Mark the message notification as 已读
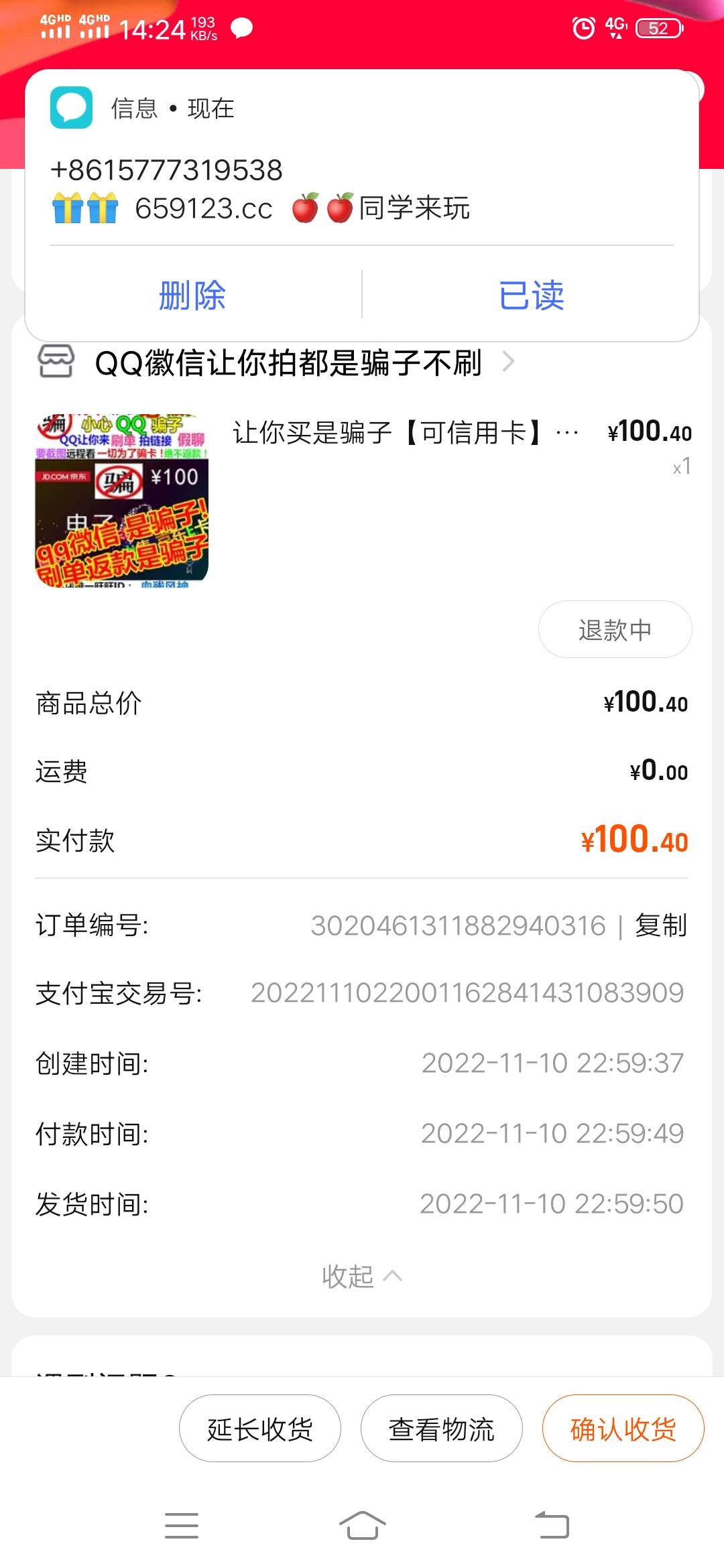The width and height of the screenshot is (724, 1568). (x=532, y=295)
